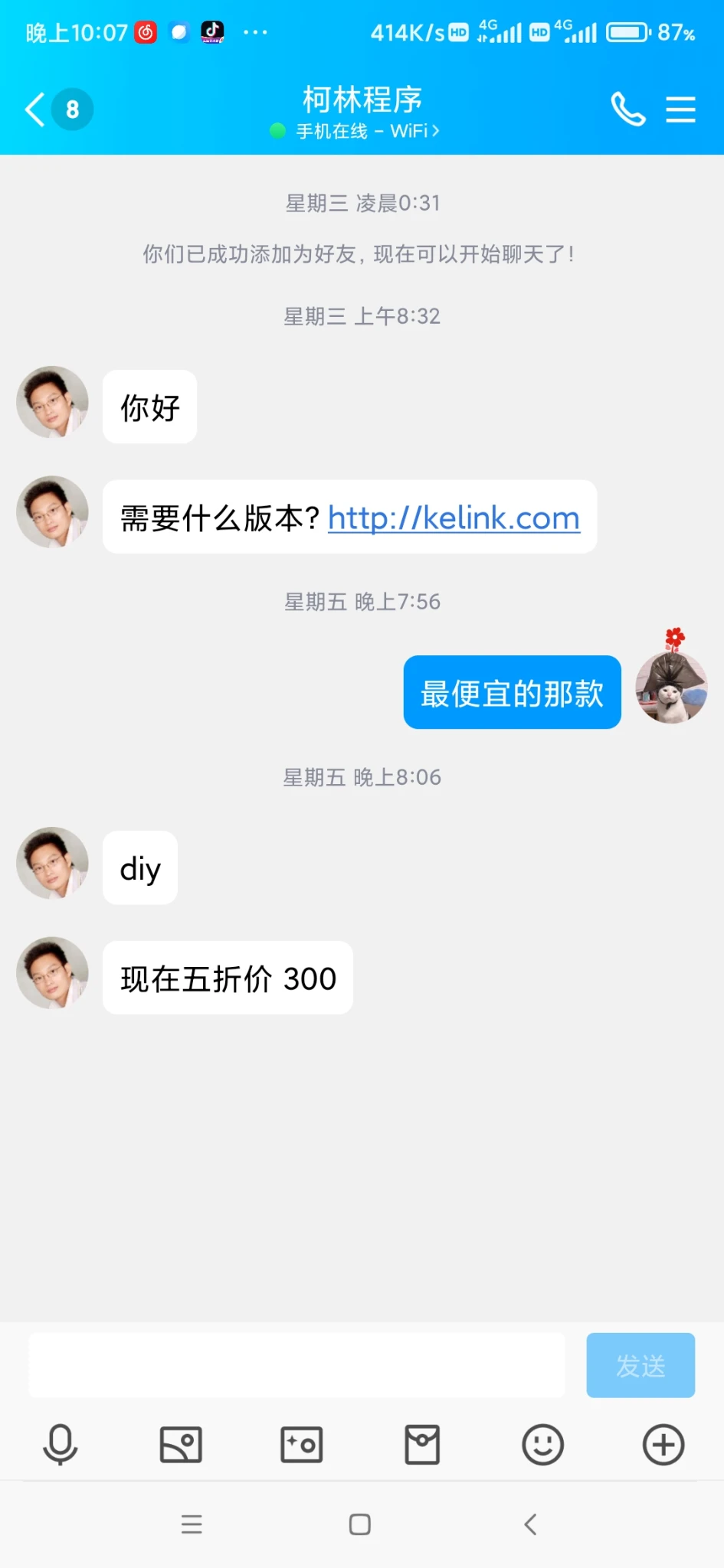Tap the 发送 send button
The height and width of the screenshot is (1568, 724).
point(640,1365)
